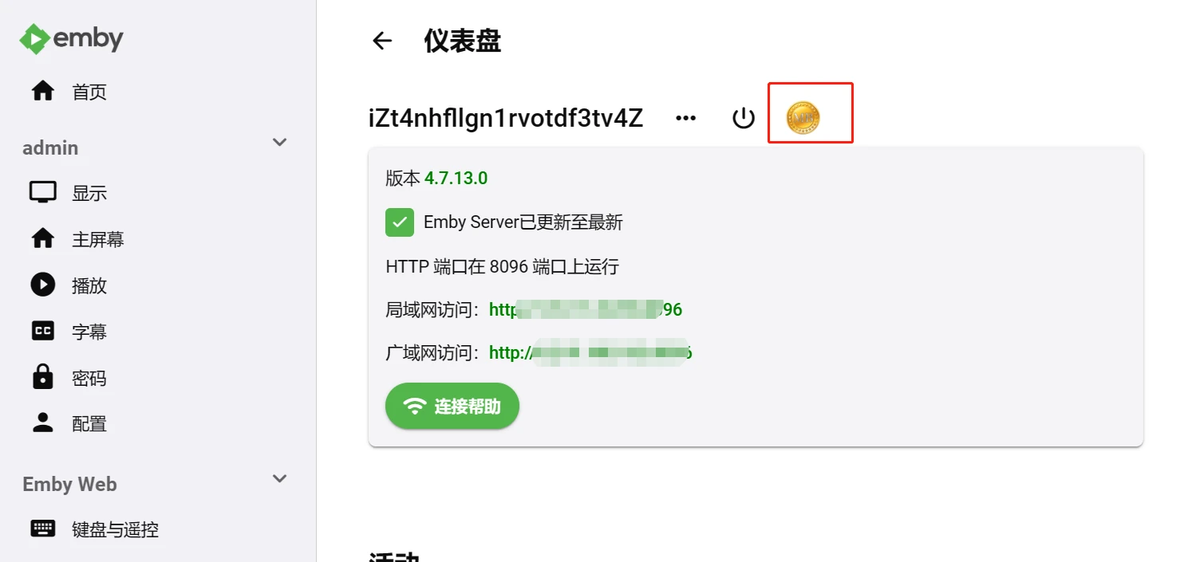Open 密码 settings

click(x=88, y=378)
